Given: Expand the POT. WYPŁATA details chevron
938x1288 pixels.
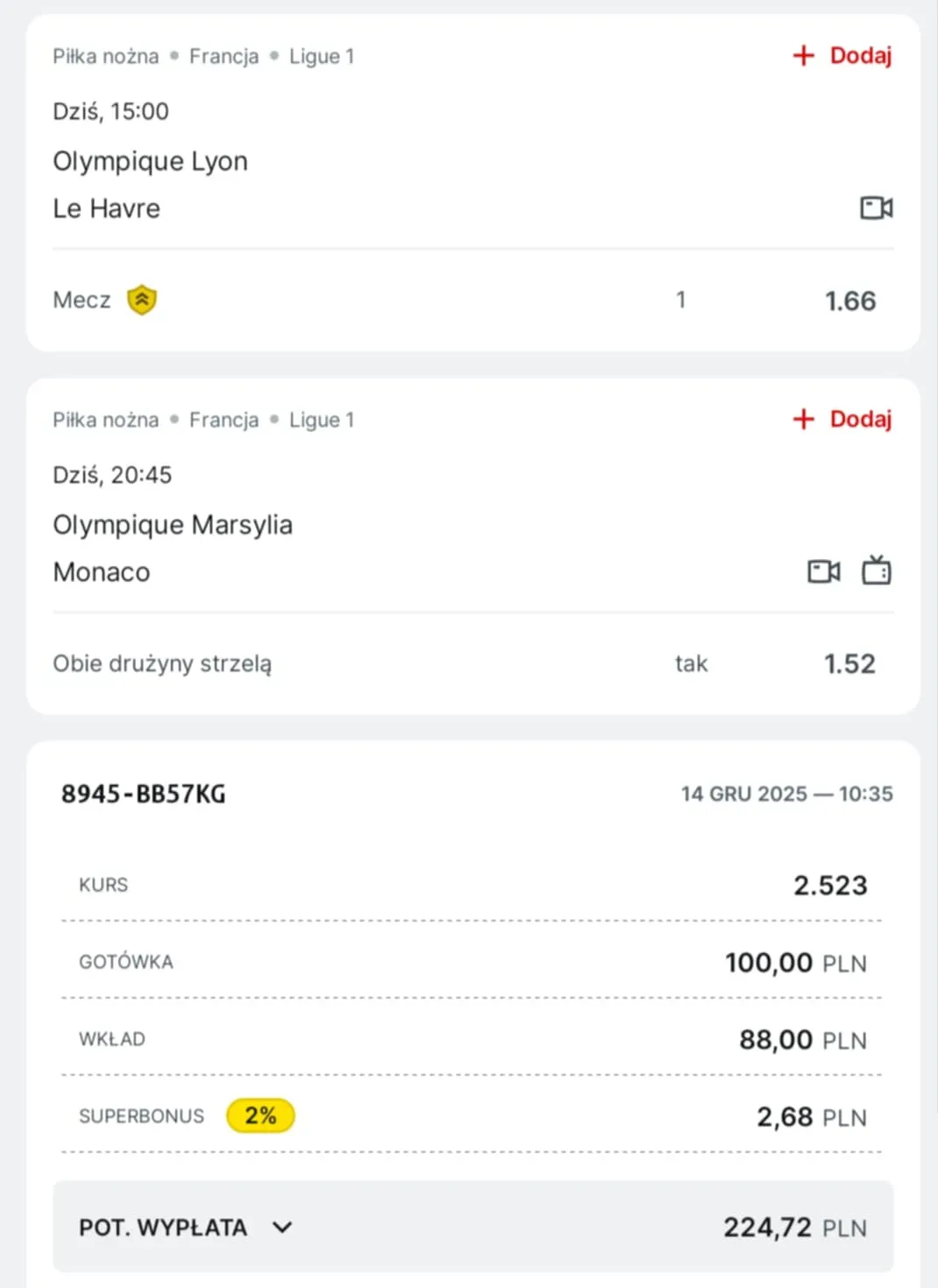Looking at the screenshot, I should click(281, 1228).
